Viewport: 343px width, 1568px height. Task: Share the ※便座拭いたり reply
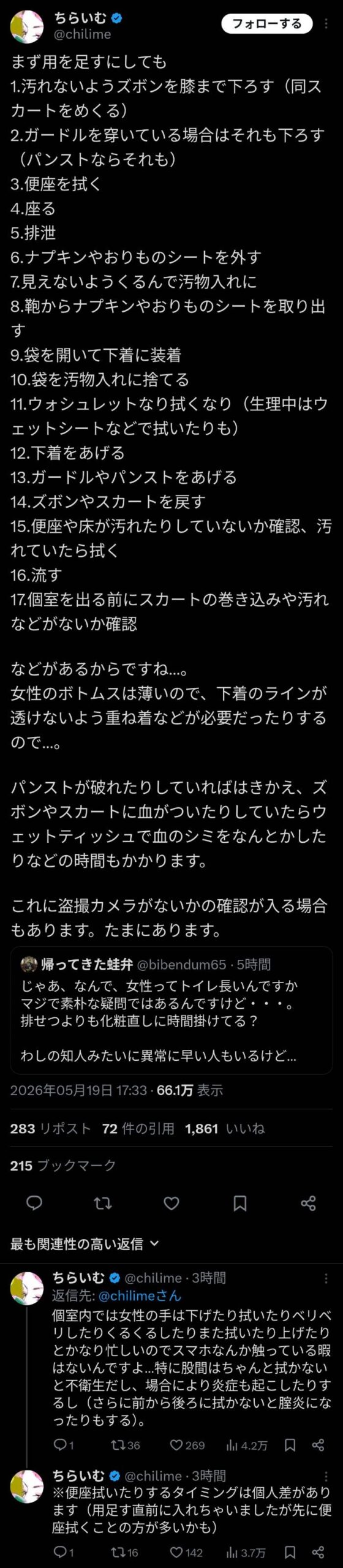(318, 1552)
